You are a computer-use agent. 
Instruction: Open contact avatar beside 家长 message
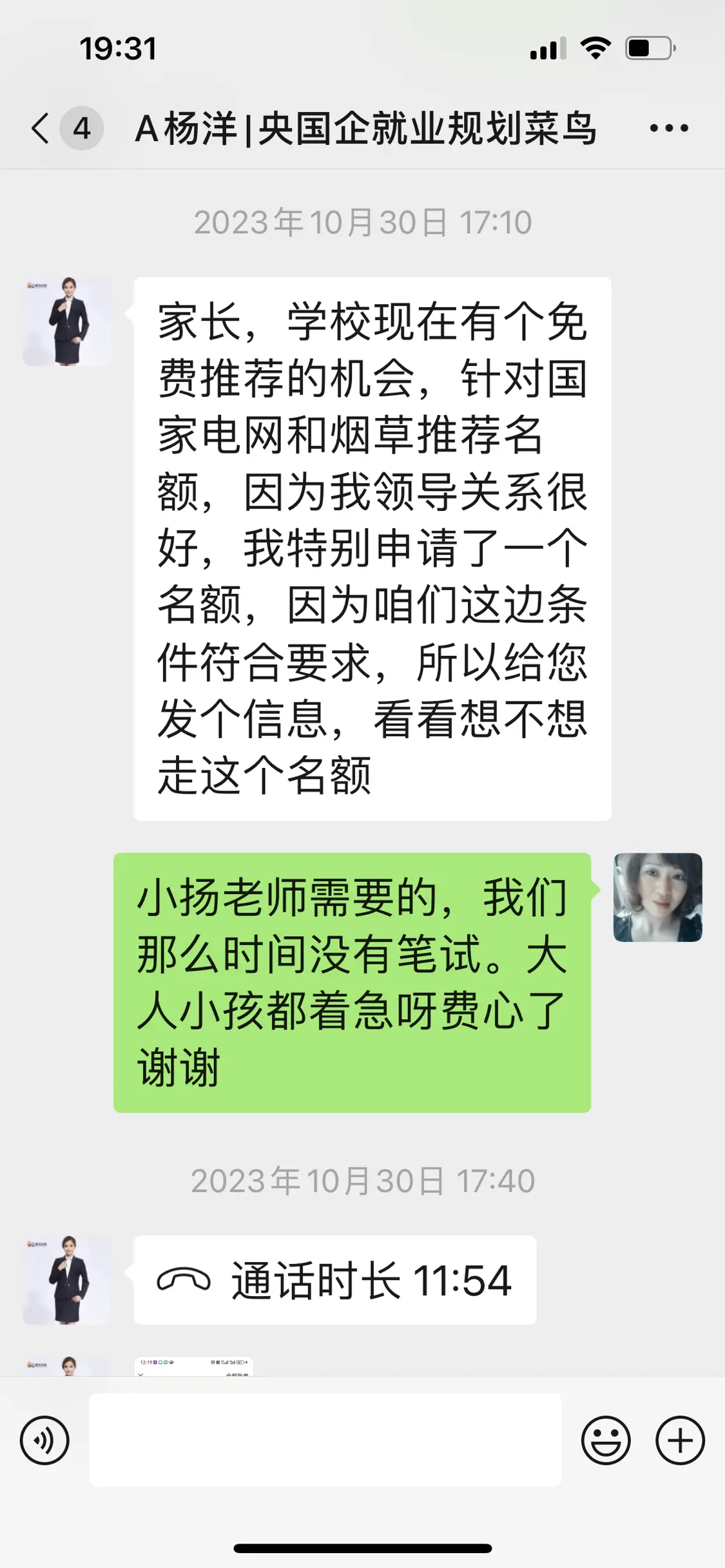pos(67,321)
